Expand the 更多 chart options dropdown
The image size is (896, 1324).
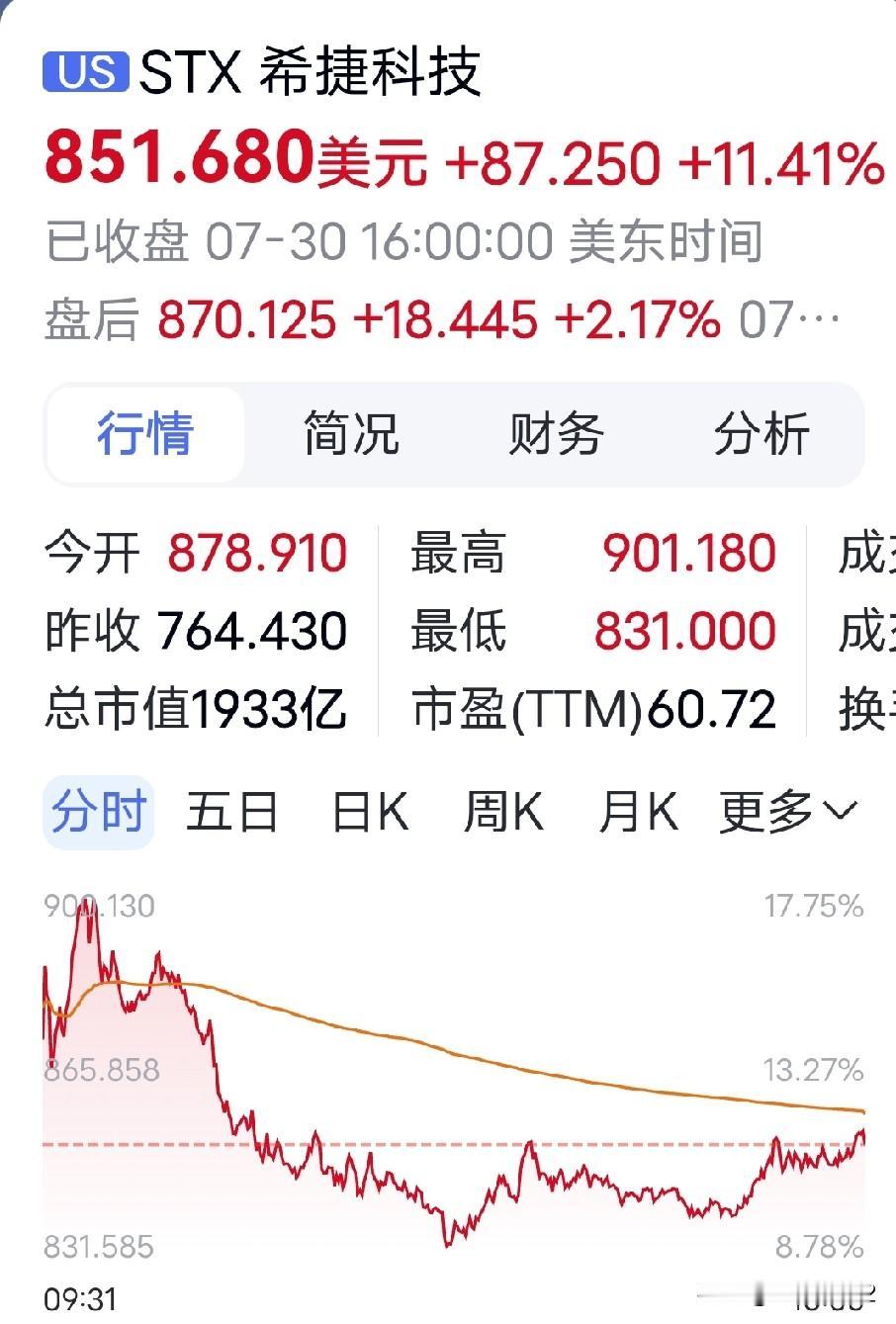pos(787,813)
